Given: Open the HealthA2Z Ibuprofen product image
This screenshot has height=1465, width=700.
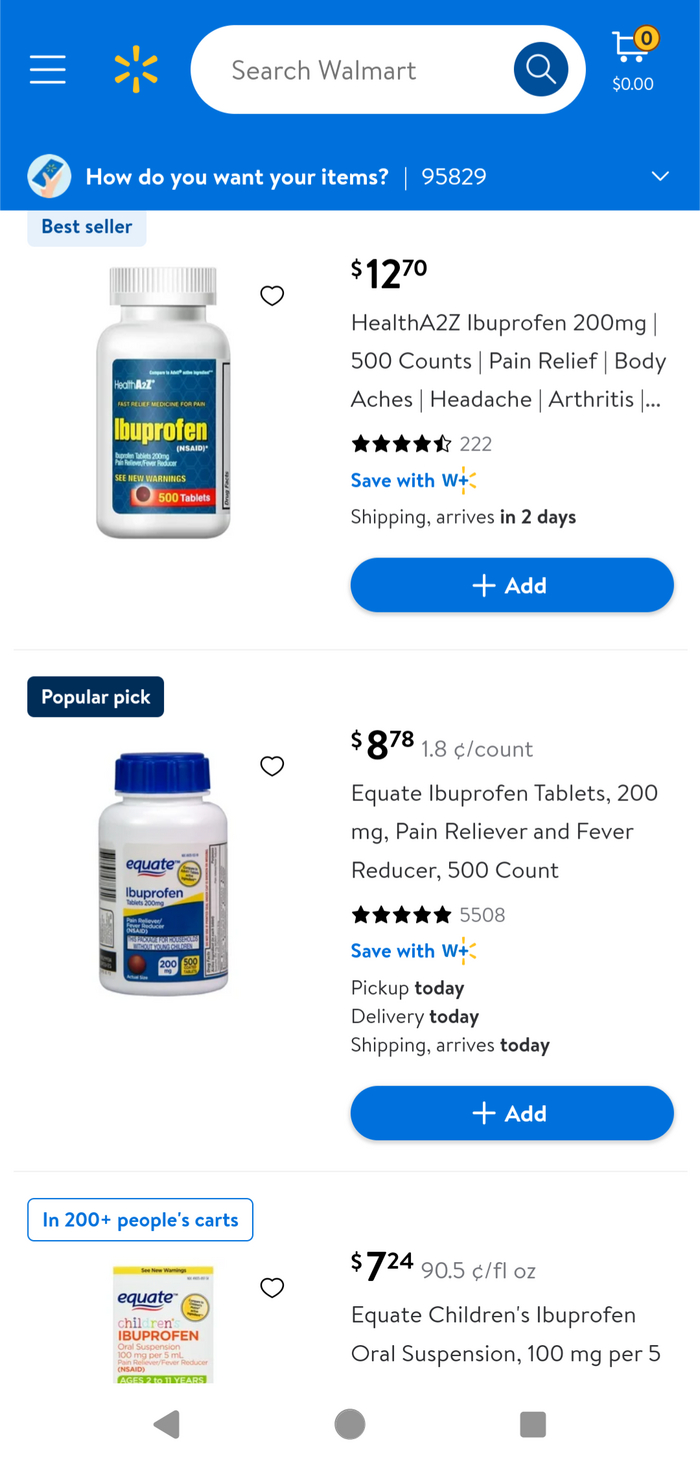Looking at the screenshot, I should point(163,402).
